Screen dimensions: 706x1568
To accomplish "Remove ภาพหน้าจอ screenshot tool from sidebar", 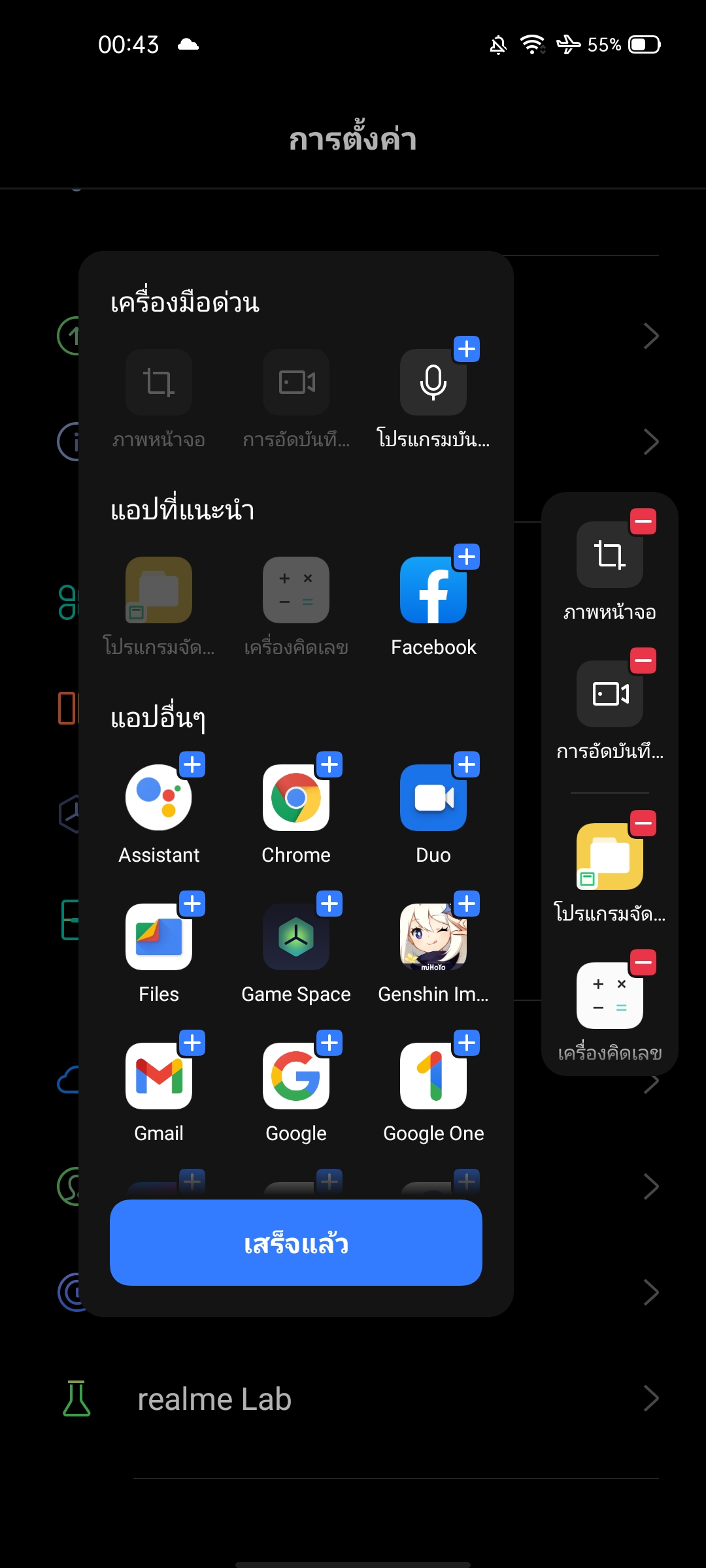I will [643, 522].
